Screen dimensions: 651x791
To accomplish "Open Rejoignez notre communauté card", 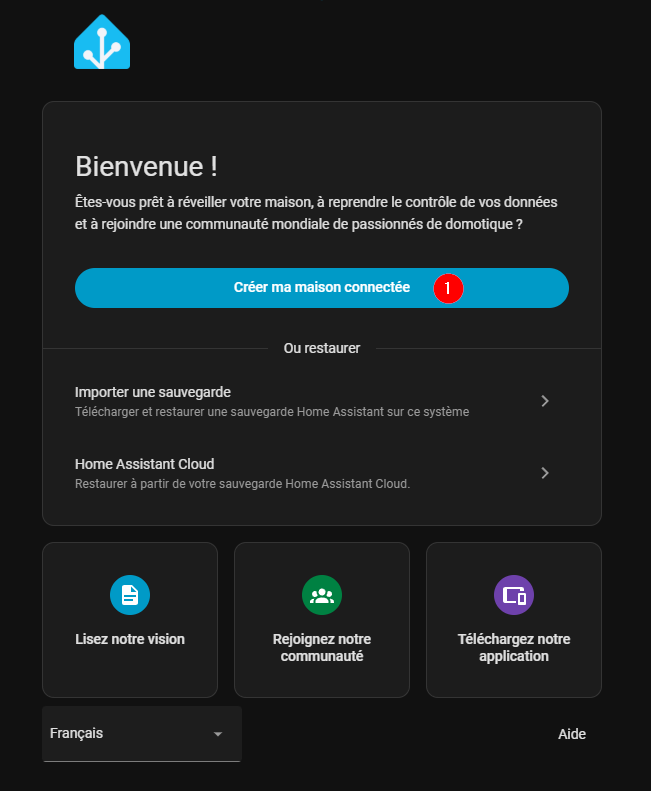I will point(322,619).
